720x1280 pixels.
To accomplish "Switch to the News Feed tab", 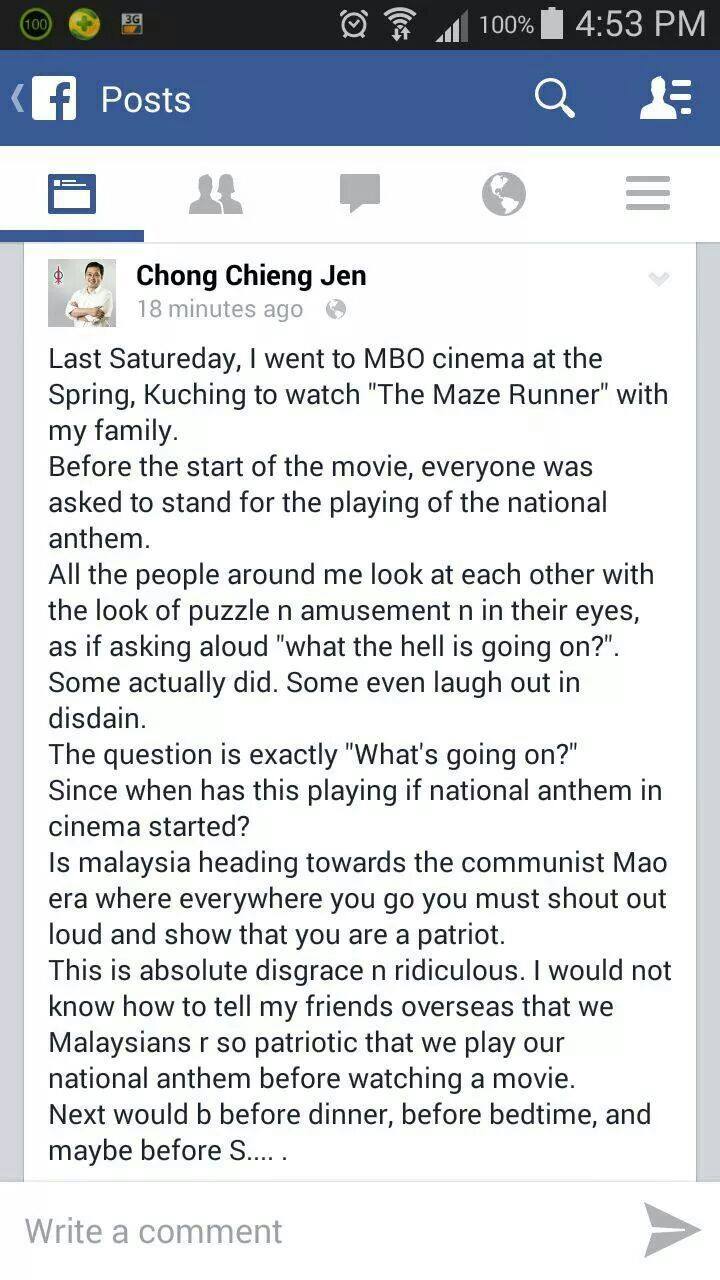I will click(72, 194).
